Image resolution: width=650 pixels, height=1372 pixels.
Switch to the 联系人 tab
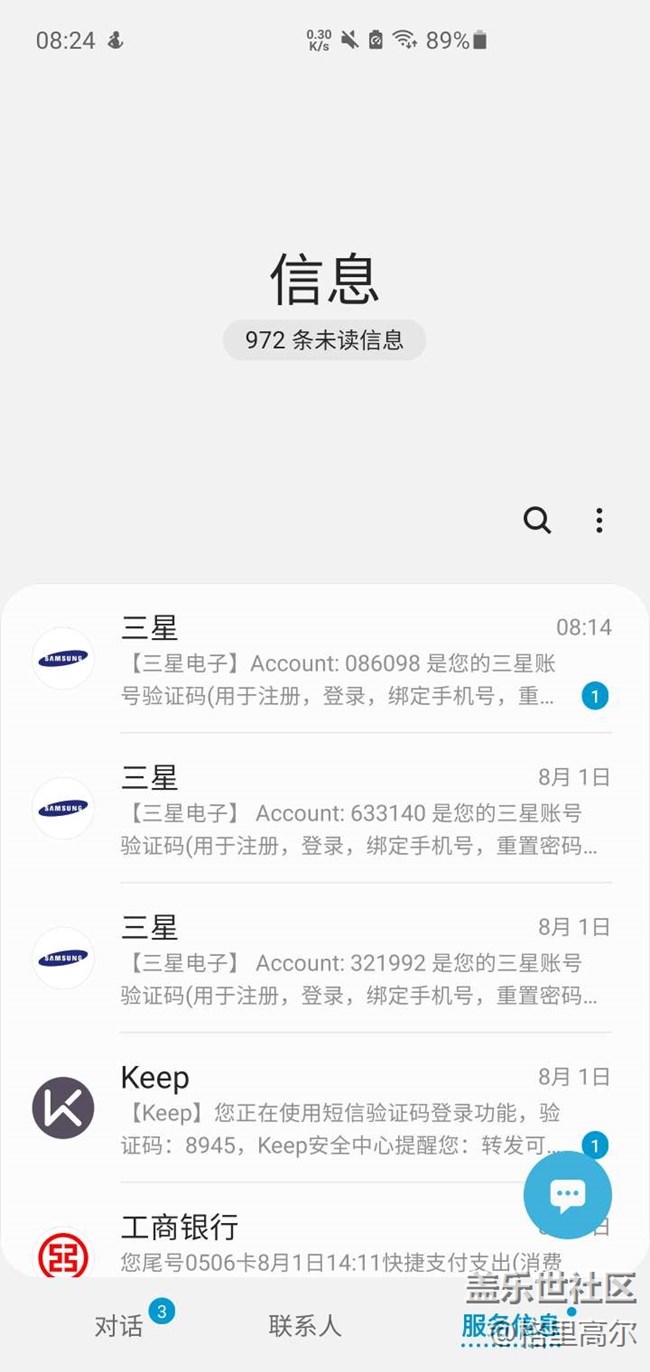(305, 1326)
